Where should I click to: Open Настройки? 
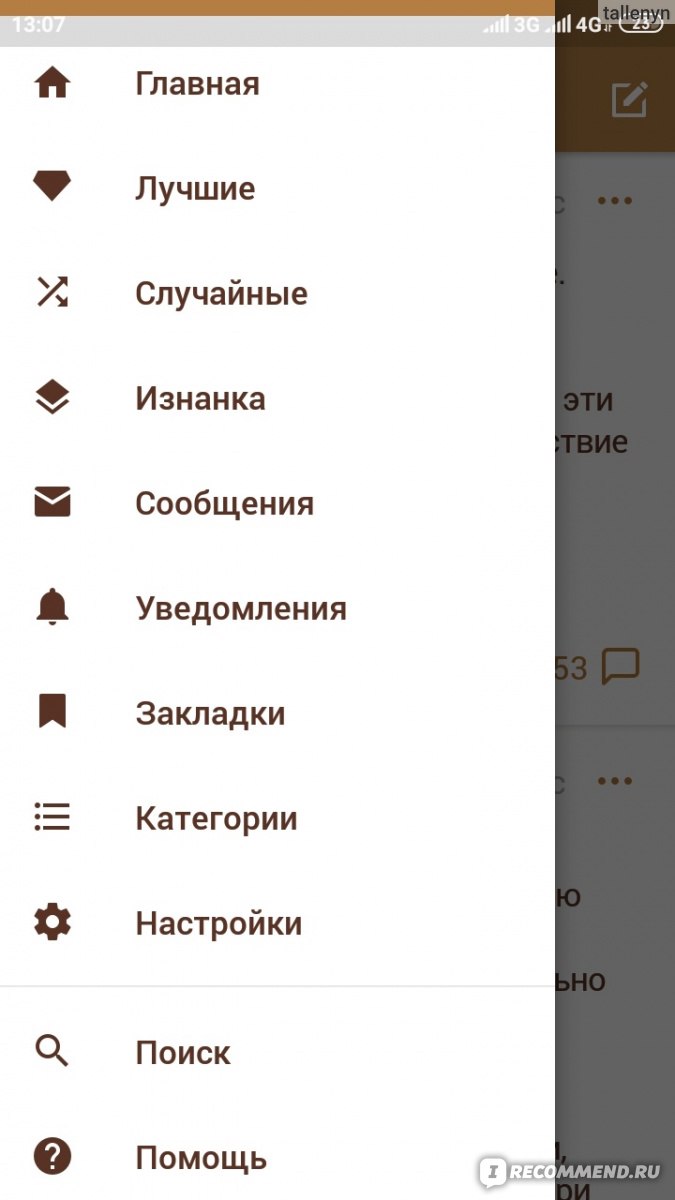pyautogui.click(x=277, y=924)
